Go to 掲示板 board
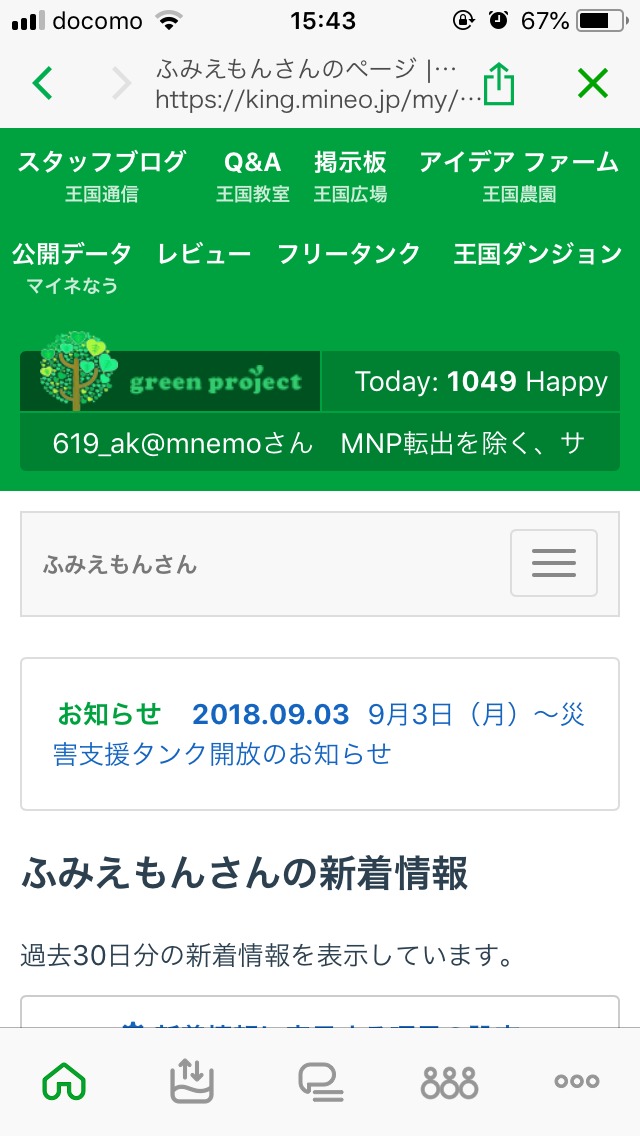This screenshot has height=1136, width=640. (350, 173)
